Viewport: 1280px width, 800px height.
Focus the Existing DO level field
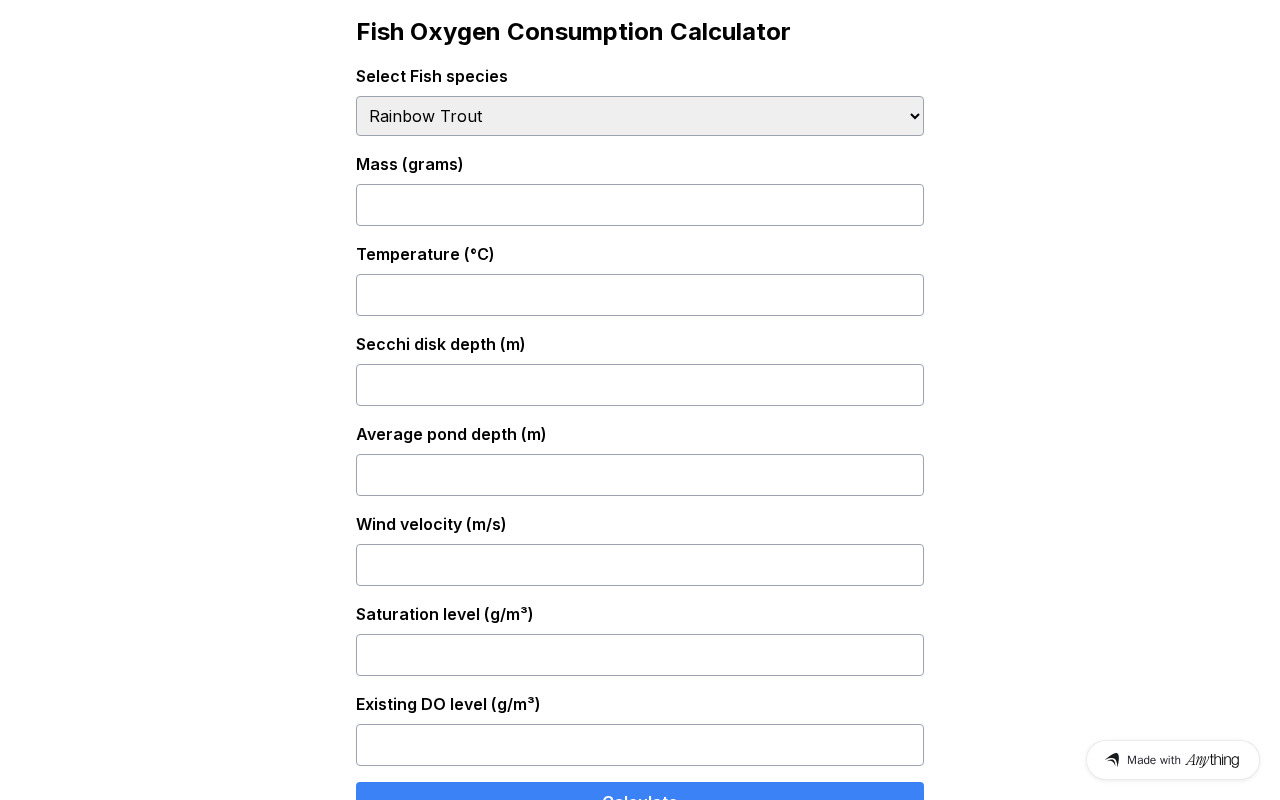pyautogui.click(x=639, y=745)
